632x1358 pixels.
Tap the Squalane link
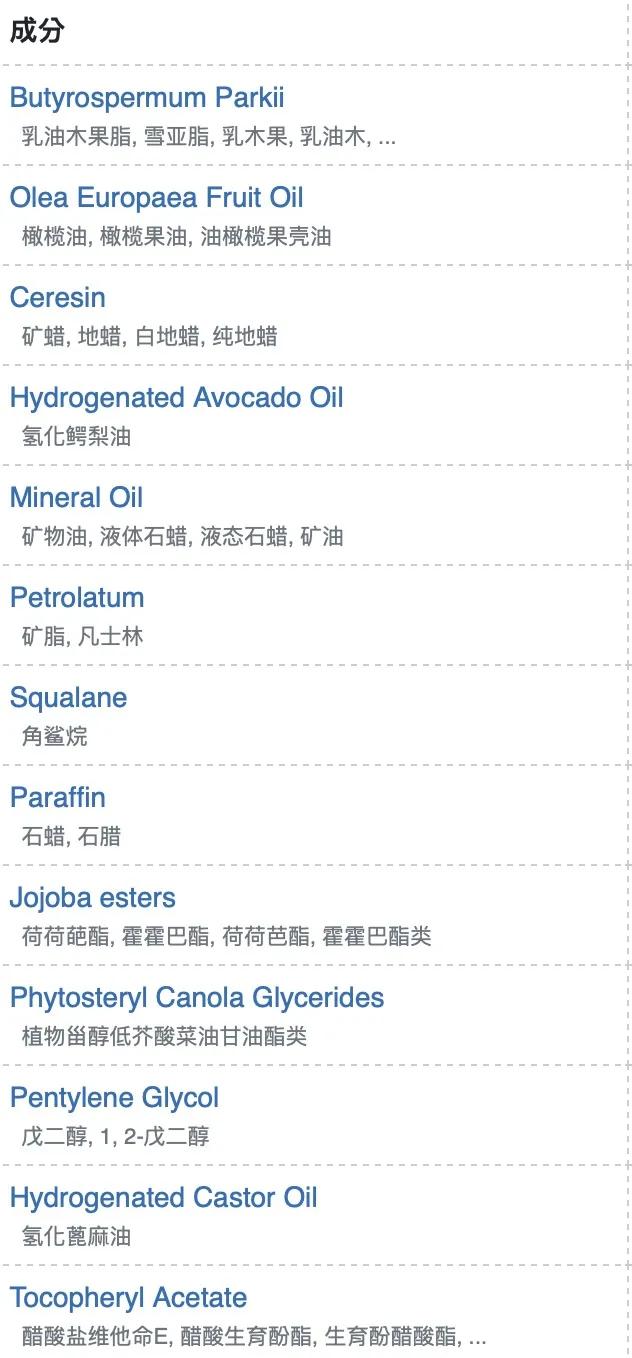(68, 698)
